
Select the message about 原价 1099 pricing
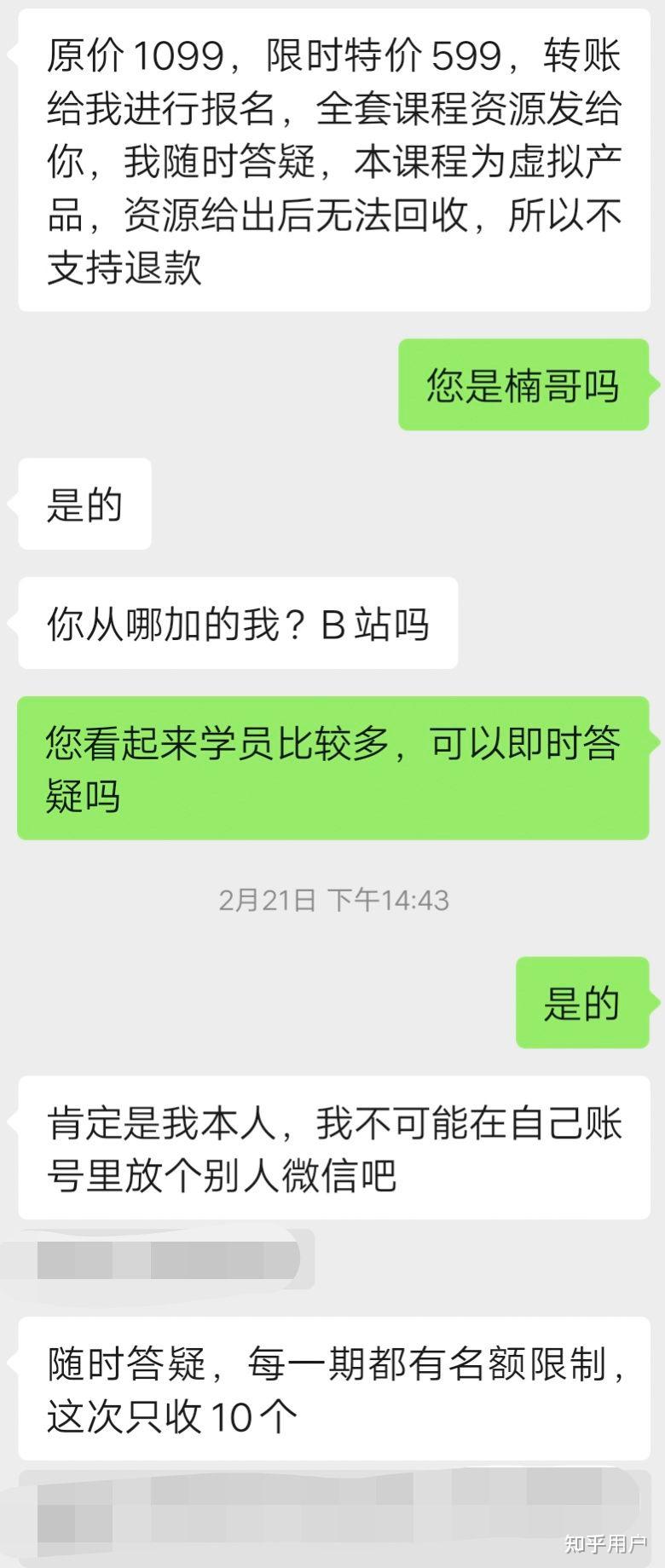click(x=332, y=162)
